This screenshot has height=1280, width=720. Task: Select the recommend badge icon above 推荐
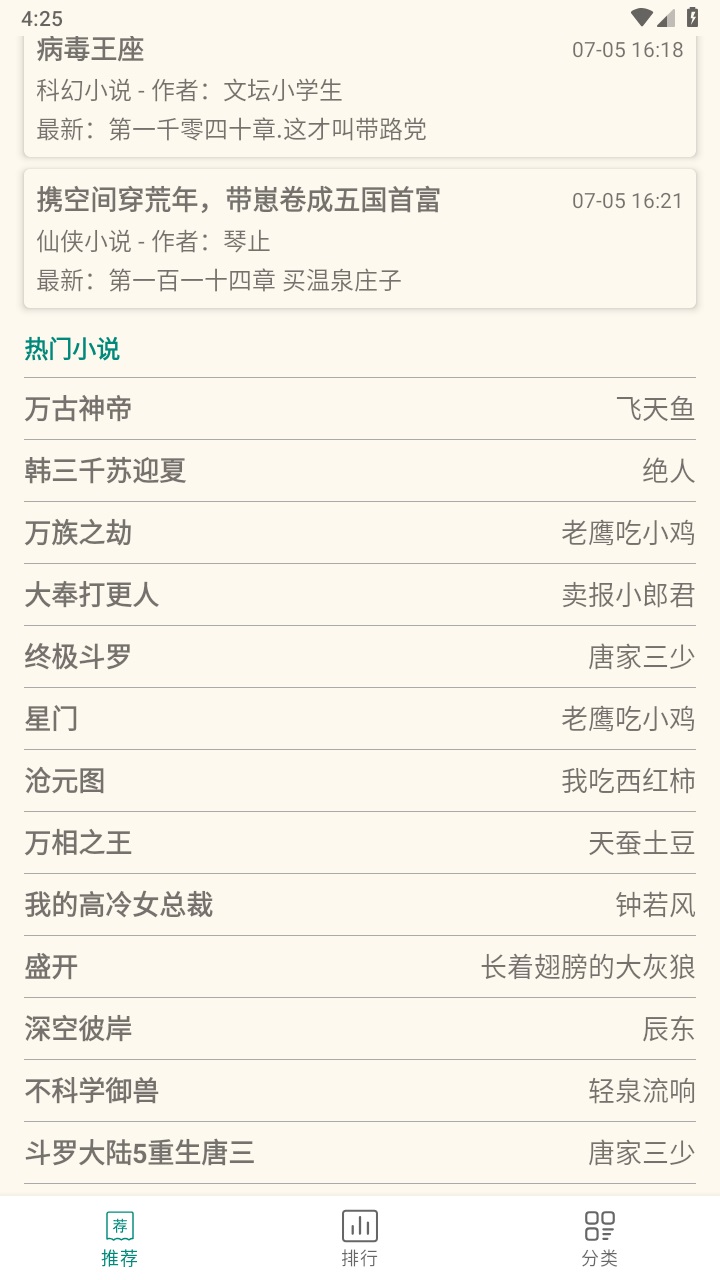[x=119, y=1223]
